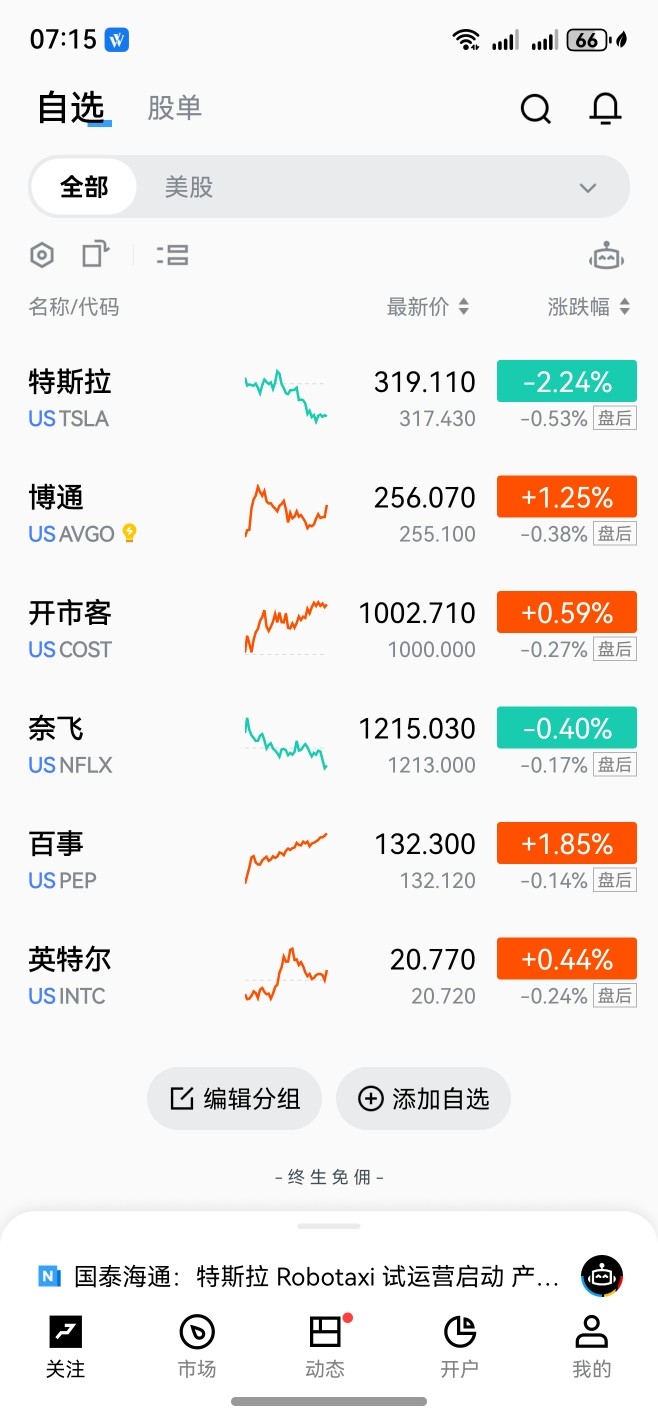Open the 我的 profile tab

(x=592, y=1346)
